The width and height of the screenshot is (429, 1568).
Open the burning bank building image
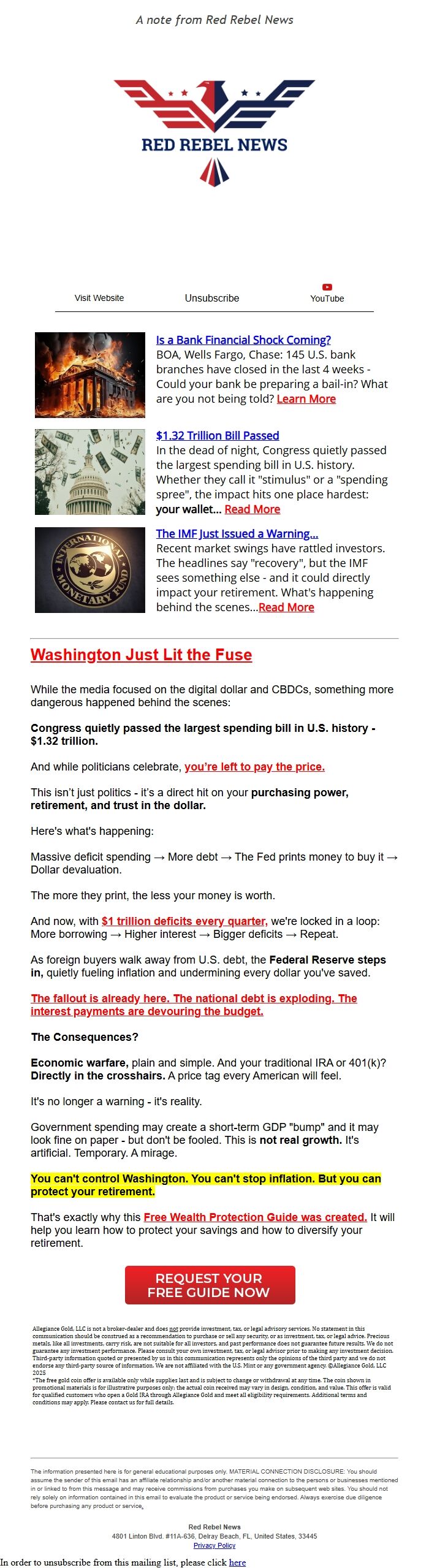[90, 375]
